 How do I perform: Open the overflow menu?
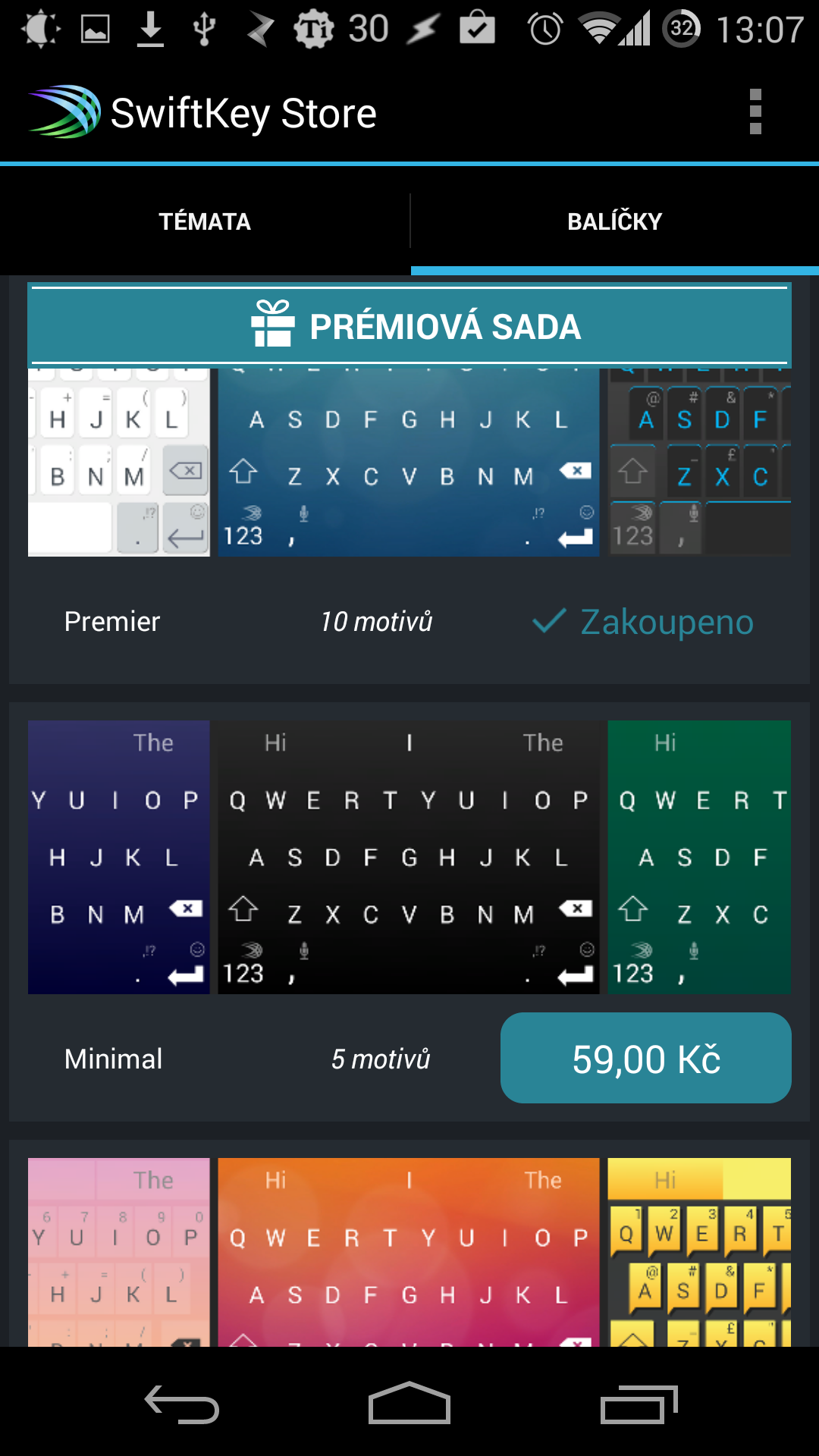755,112
